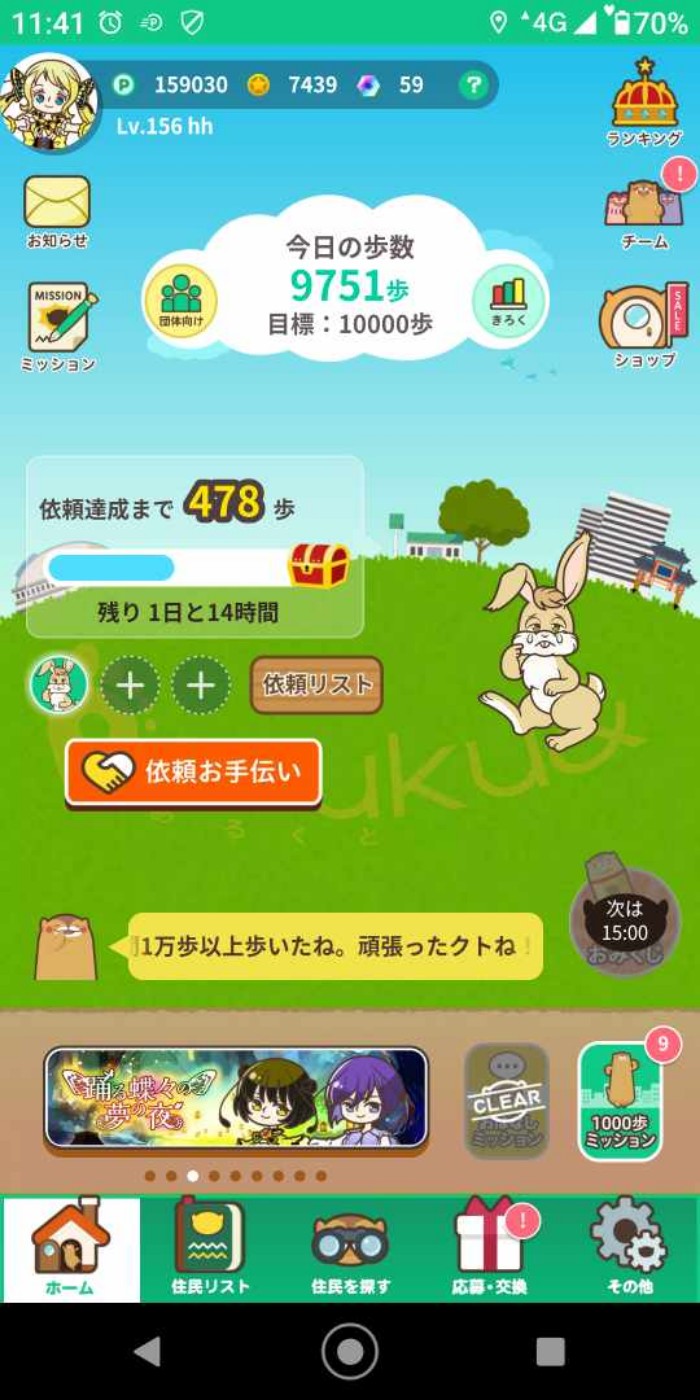Screen dimensions: 700x1400
Task: Tap the おみくじ fortune button
Action: tap(624, 922)
